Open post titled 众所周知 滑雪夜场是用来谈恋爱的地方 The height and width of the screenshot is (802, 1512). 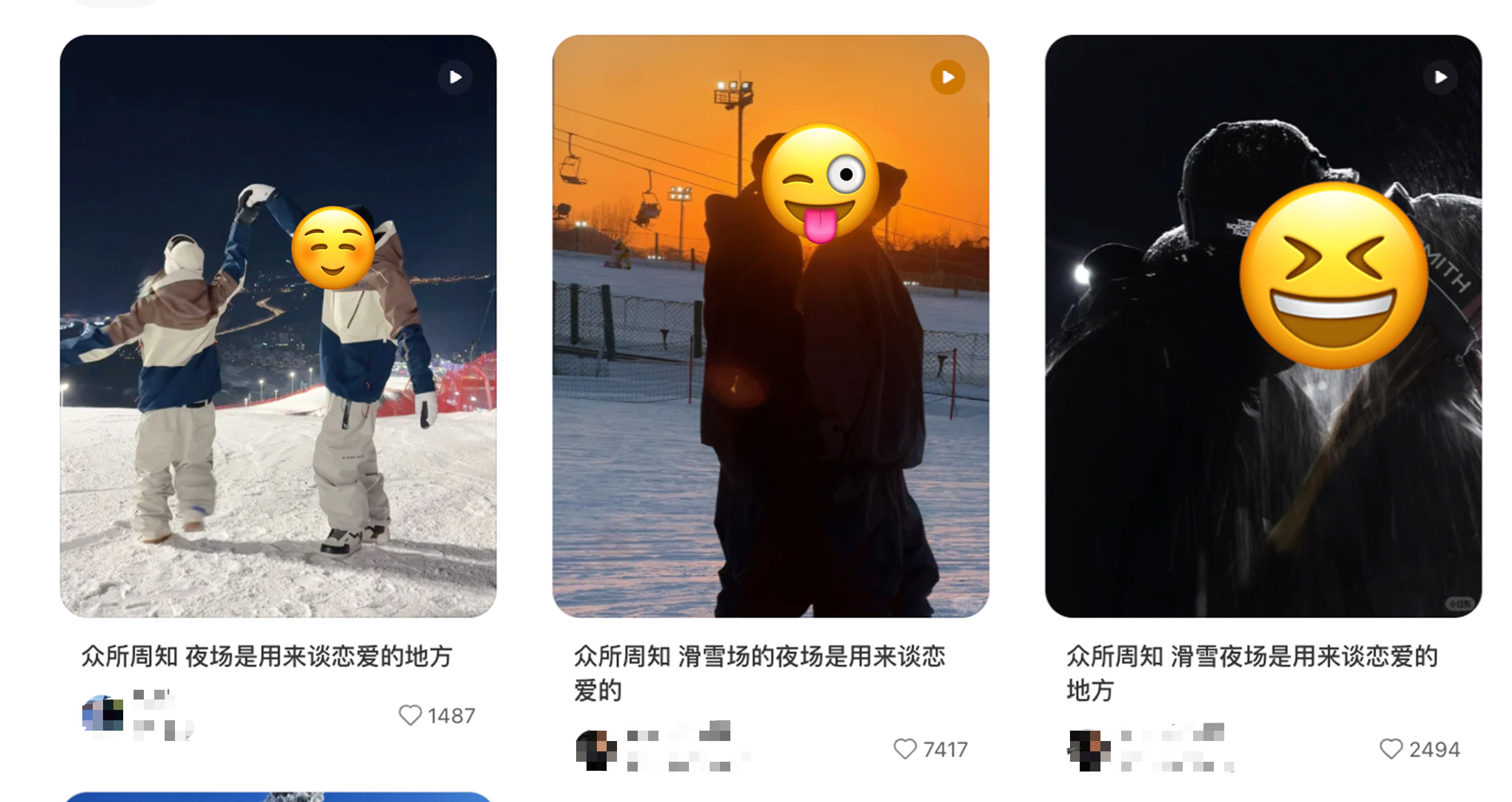click(x=1252, y=673)
